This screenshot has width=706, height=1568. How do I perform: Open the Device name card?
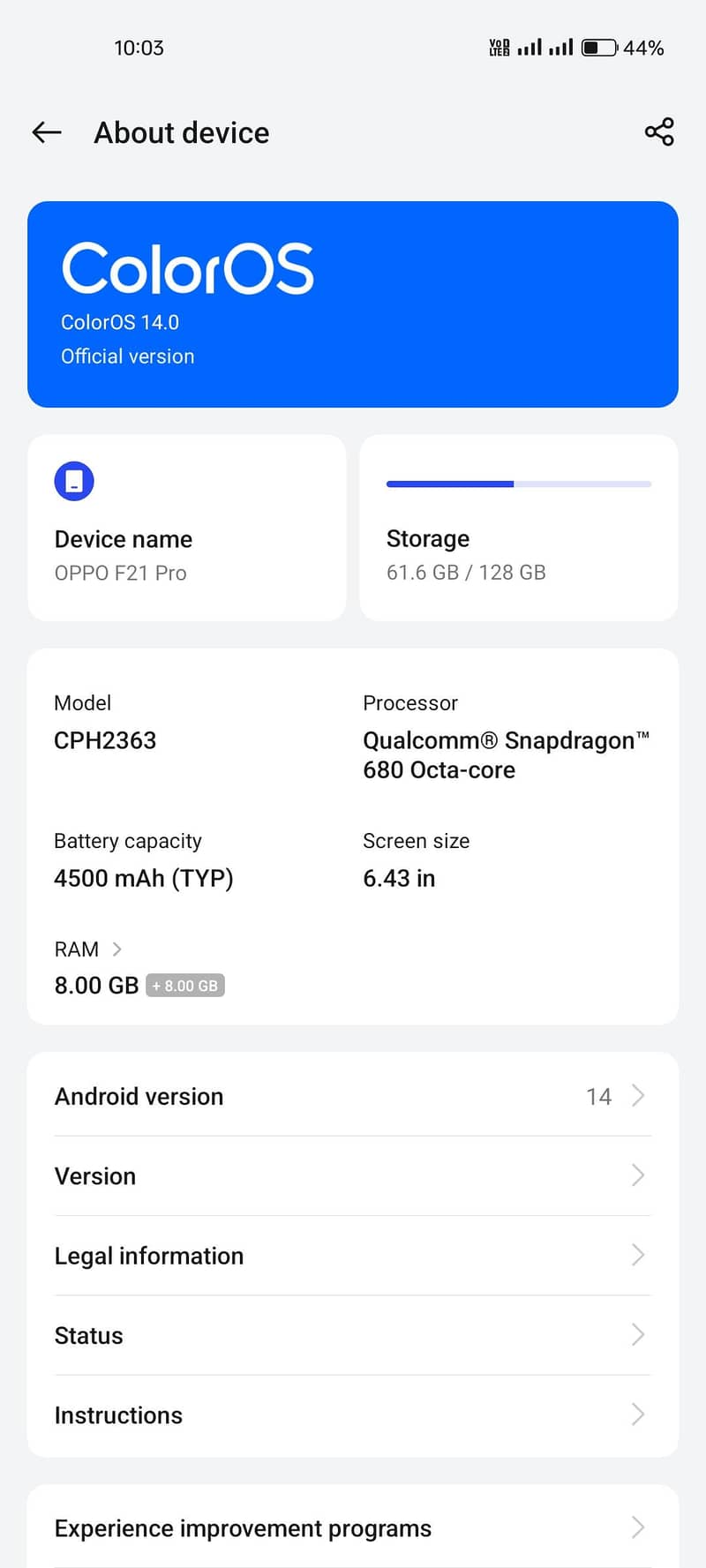pyautogui.click(x=186, y=528)
